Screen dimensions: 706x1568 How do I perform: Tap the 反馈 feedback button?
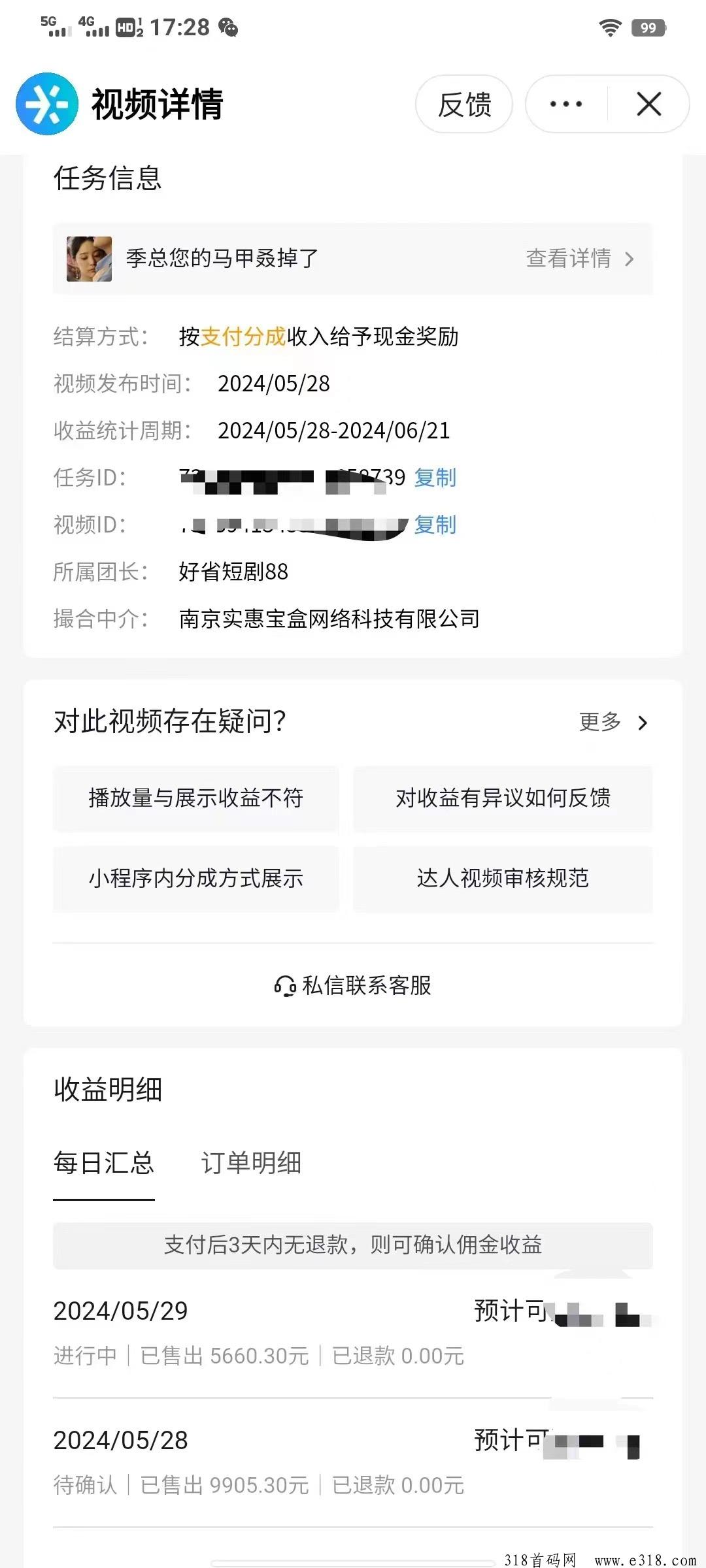click(x=464, y=105)
